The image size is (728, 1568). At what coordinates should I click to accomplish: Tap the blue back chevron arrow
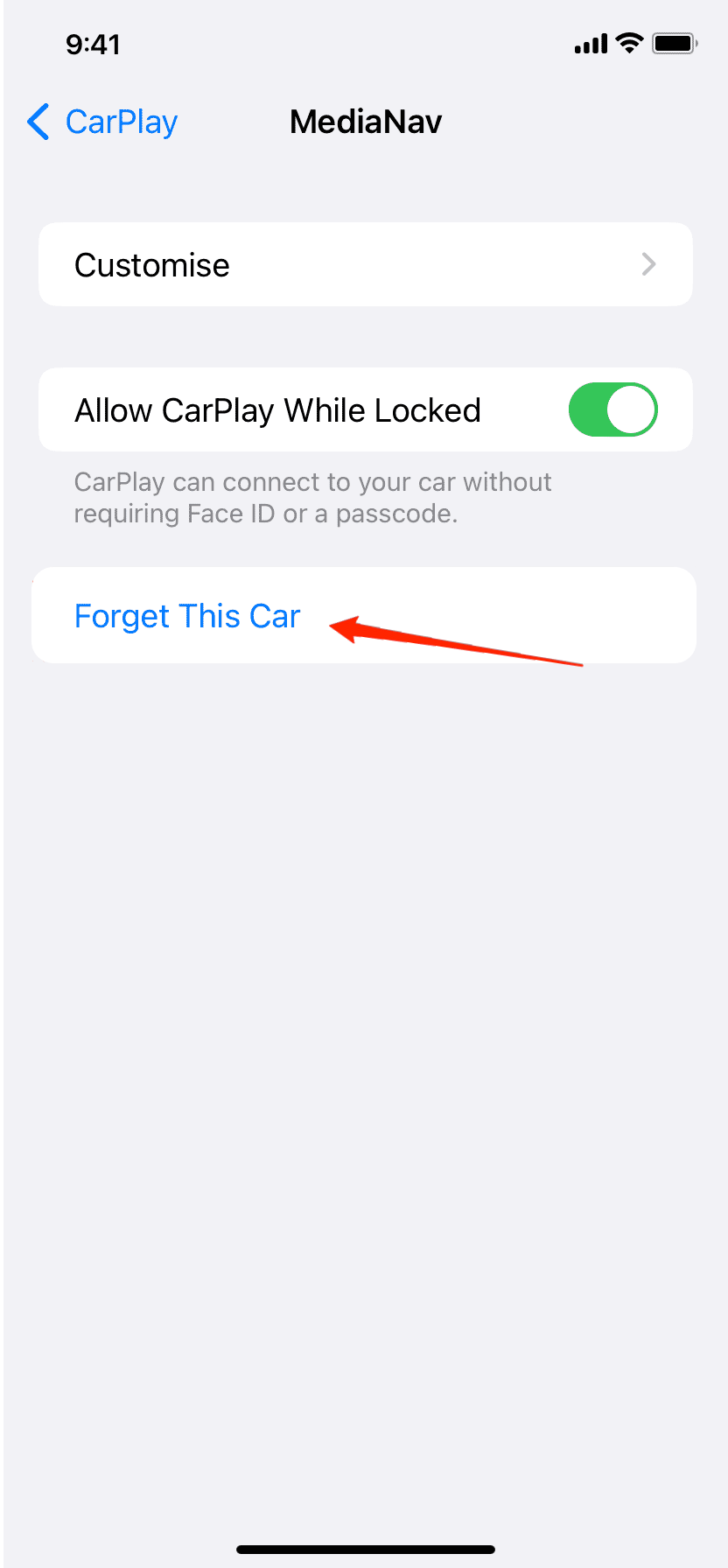point(37,122)
